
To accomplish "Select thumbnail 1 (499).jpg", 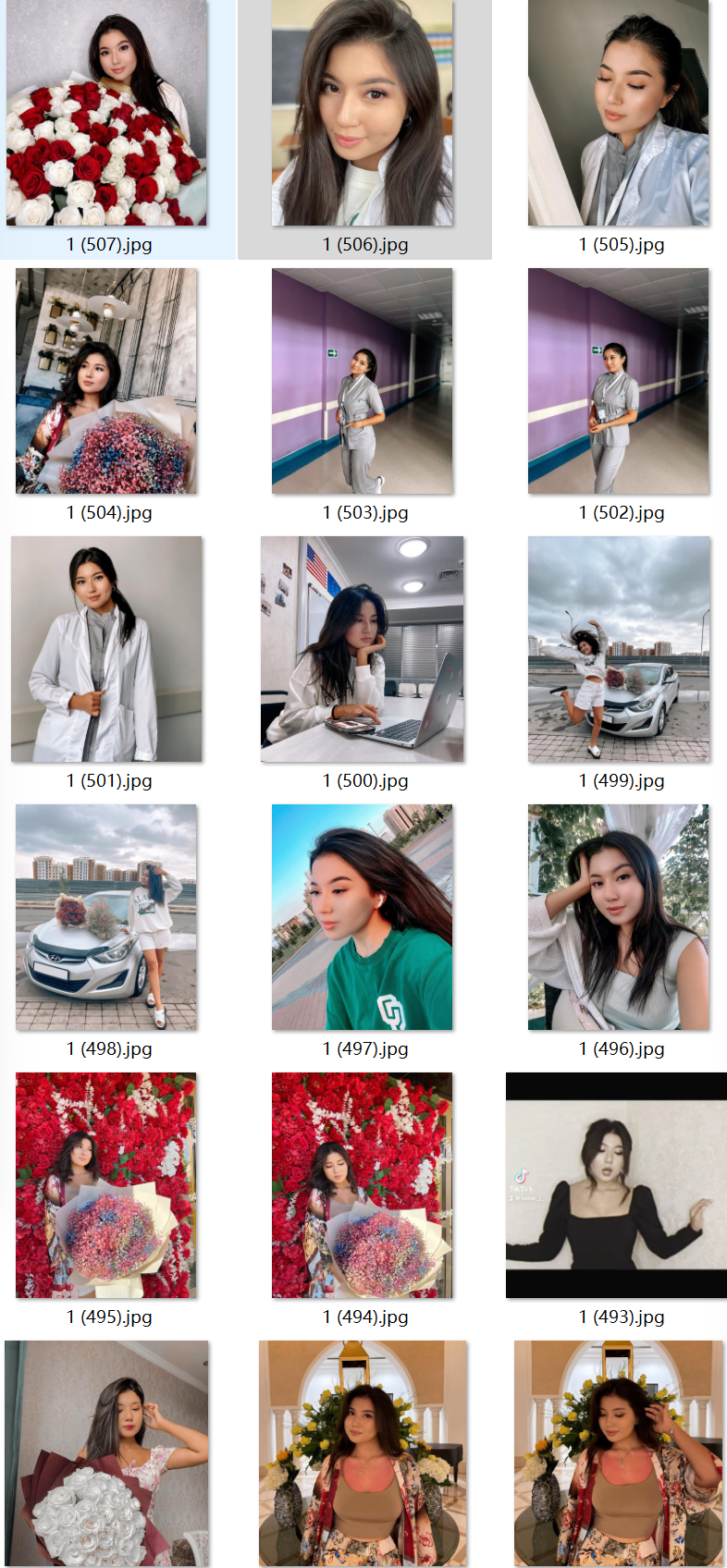I will pos(618,649).
